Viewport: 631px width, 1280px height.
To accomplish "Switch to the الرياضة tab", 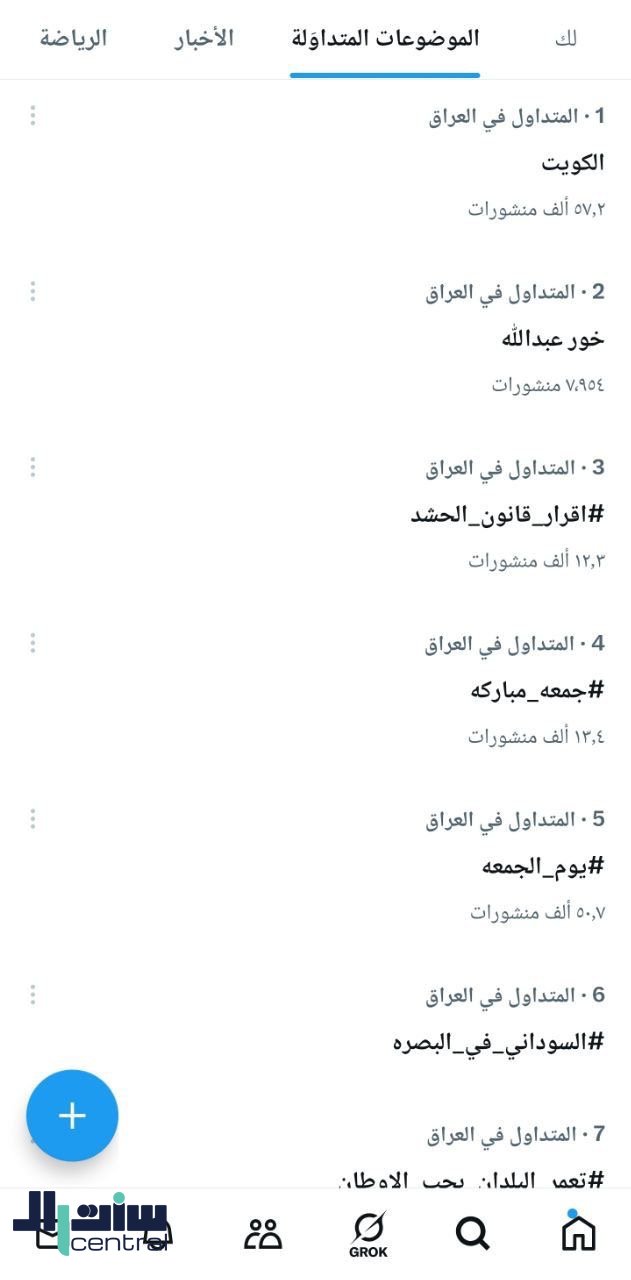I will click(x=73, y=39).
